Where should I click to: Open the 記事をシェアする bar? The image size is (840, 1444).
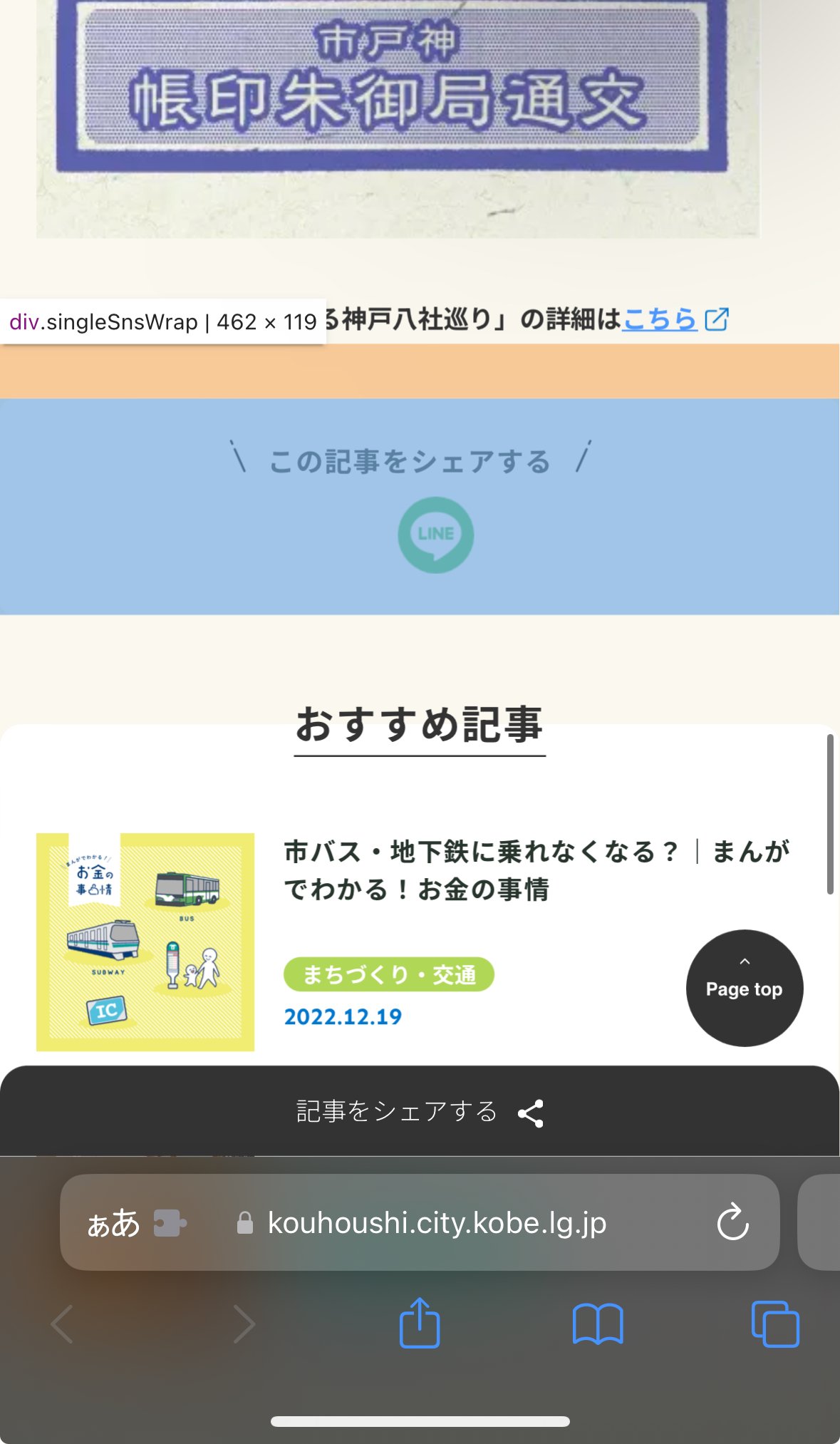(395, 1112)
